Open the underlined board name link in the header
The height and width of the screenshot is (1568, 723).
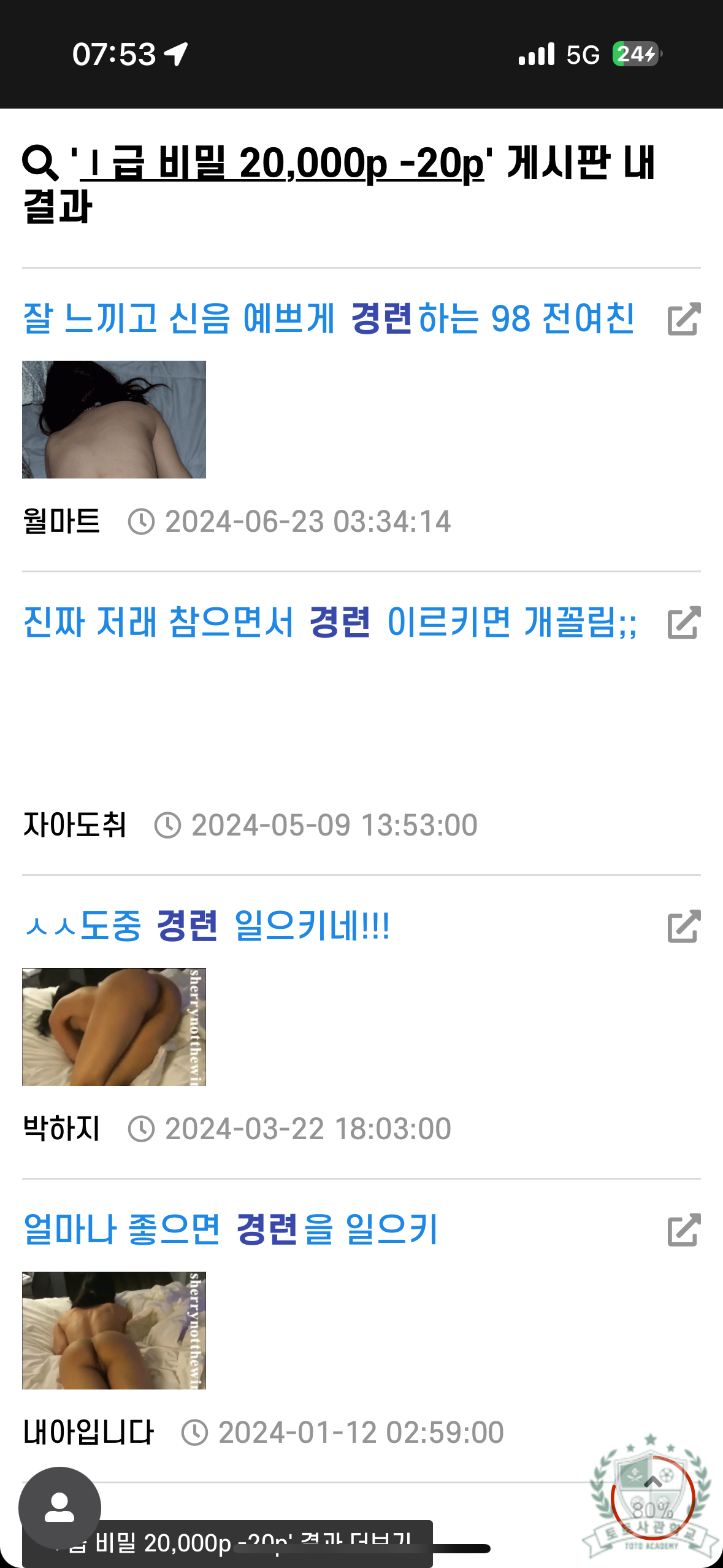pos(282,164)
